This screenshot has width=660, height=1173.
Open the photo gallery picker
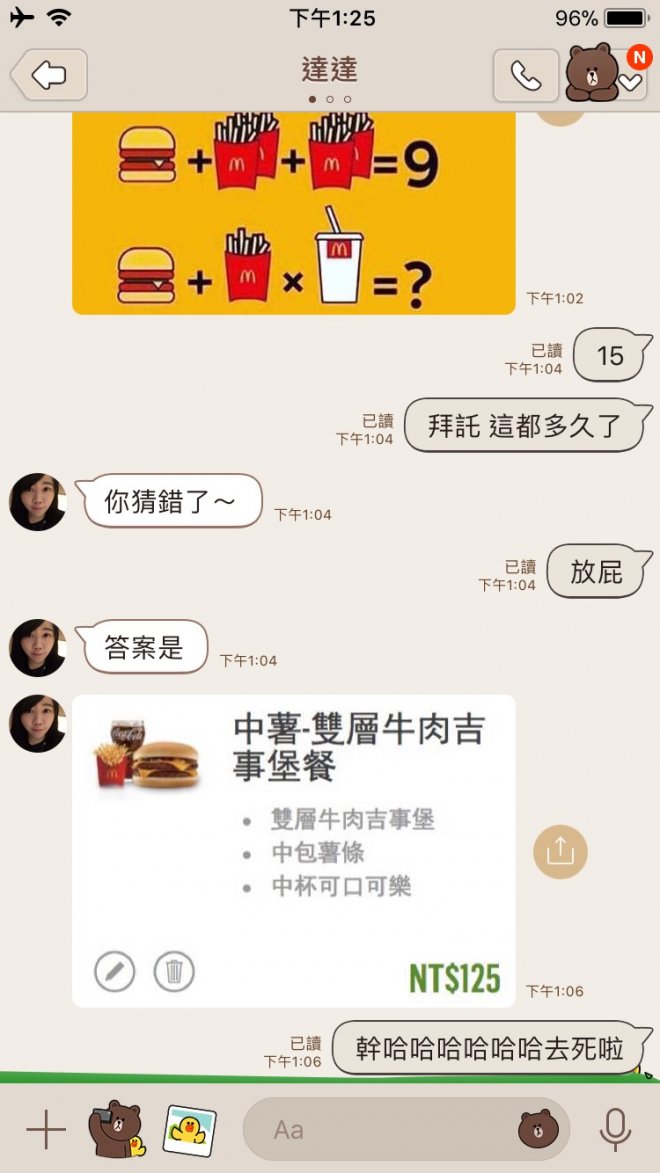click(x=189, y=1129)
